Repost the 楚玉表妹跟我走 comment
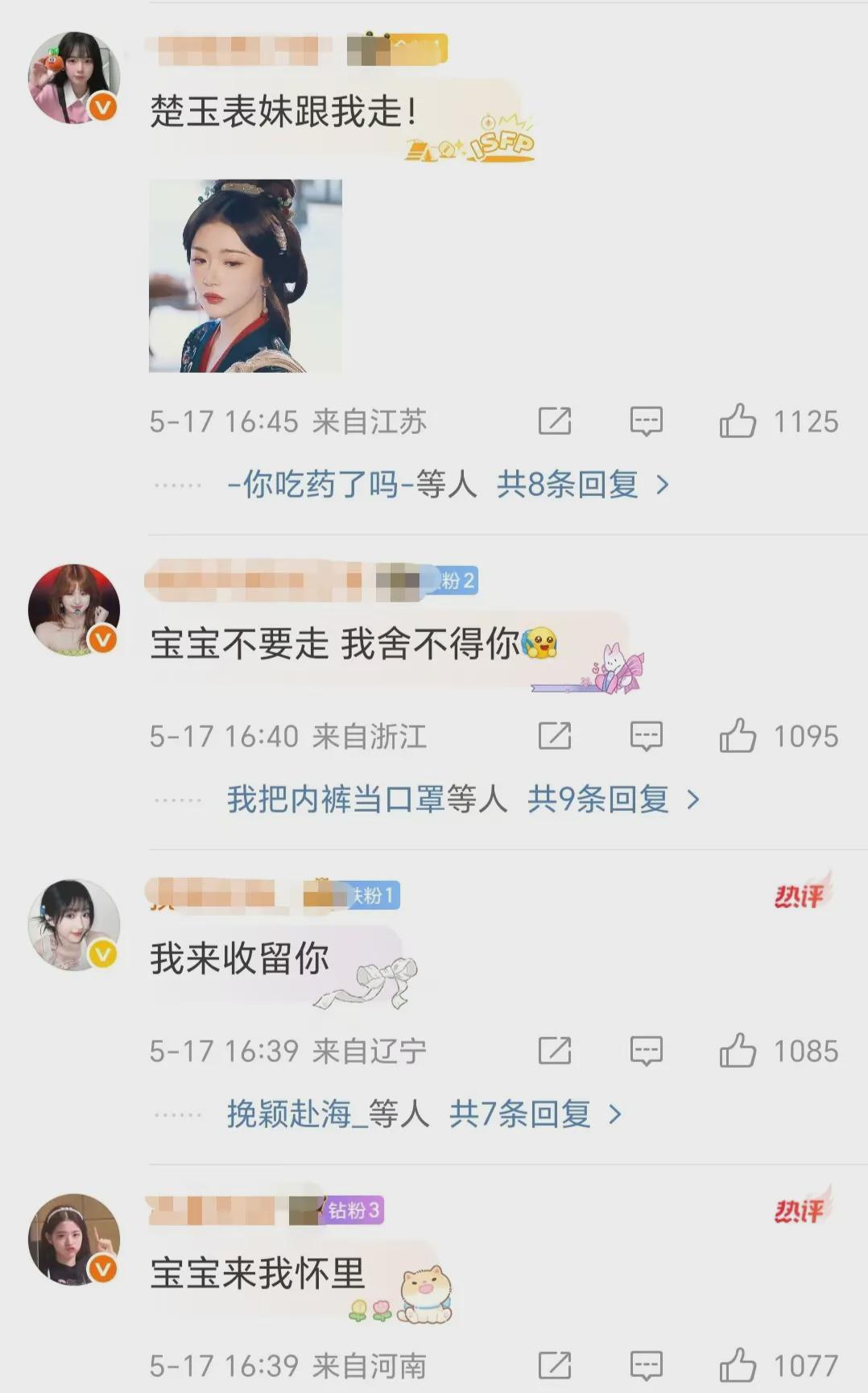Image resolution: width=868 pixels, height=1393 pixels. click(x=555, y=421)
